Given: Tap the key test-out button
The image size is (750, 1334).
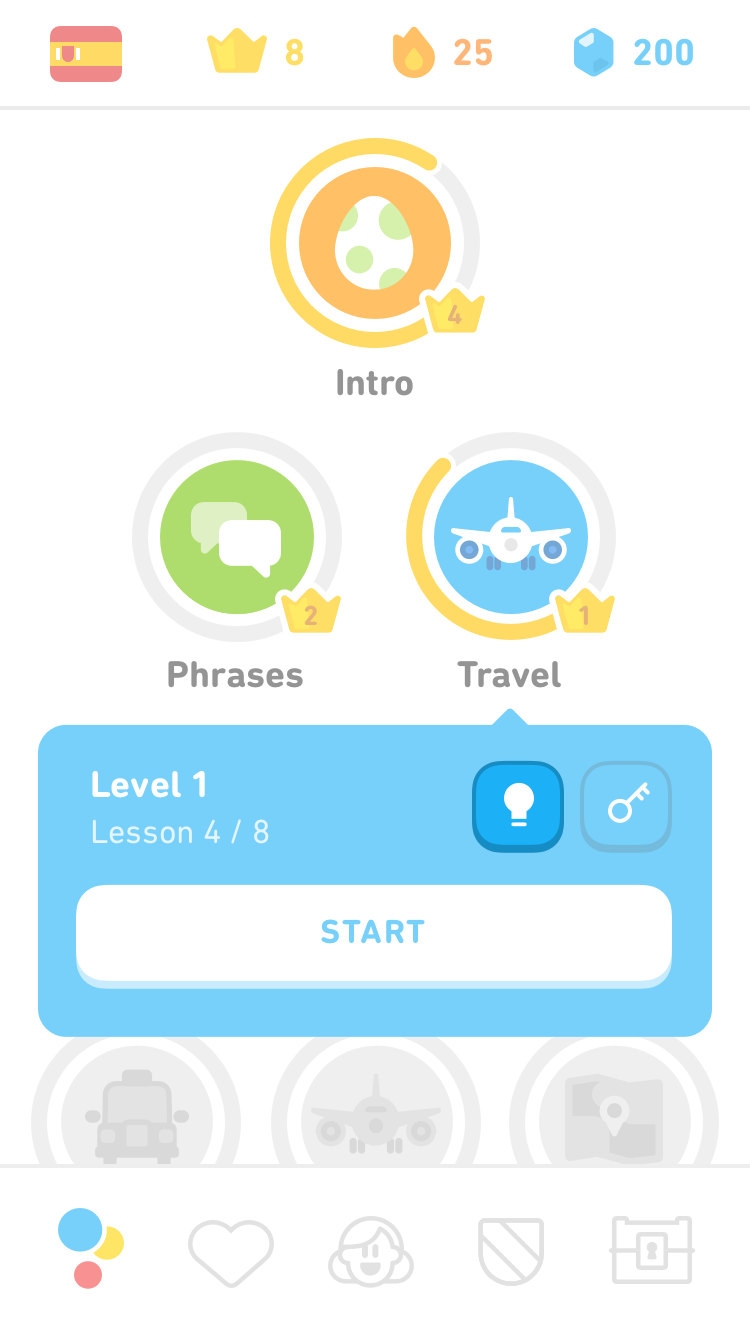Looking at the screenshot, I should (626, 806).
